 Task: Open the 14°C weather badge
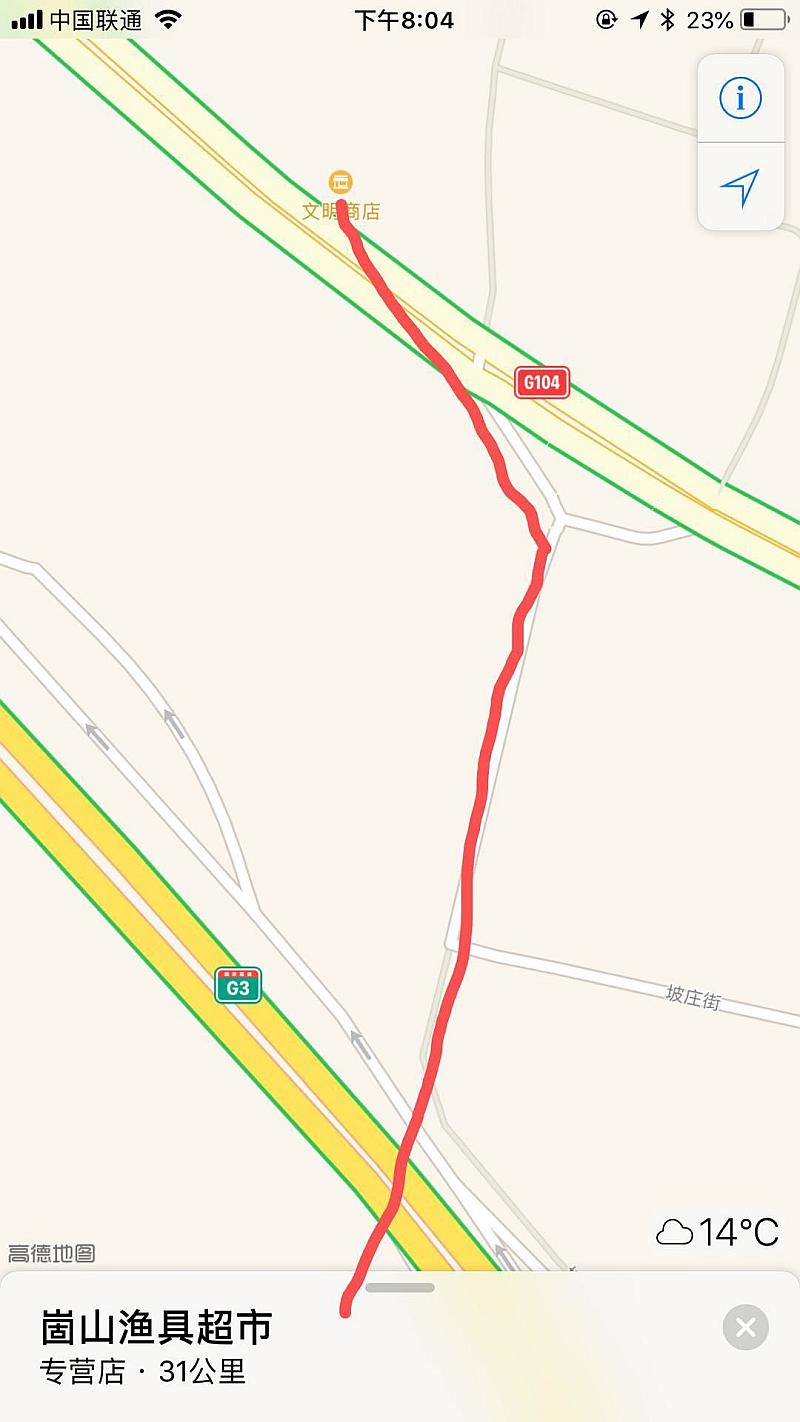[717, 1232]
